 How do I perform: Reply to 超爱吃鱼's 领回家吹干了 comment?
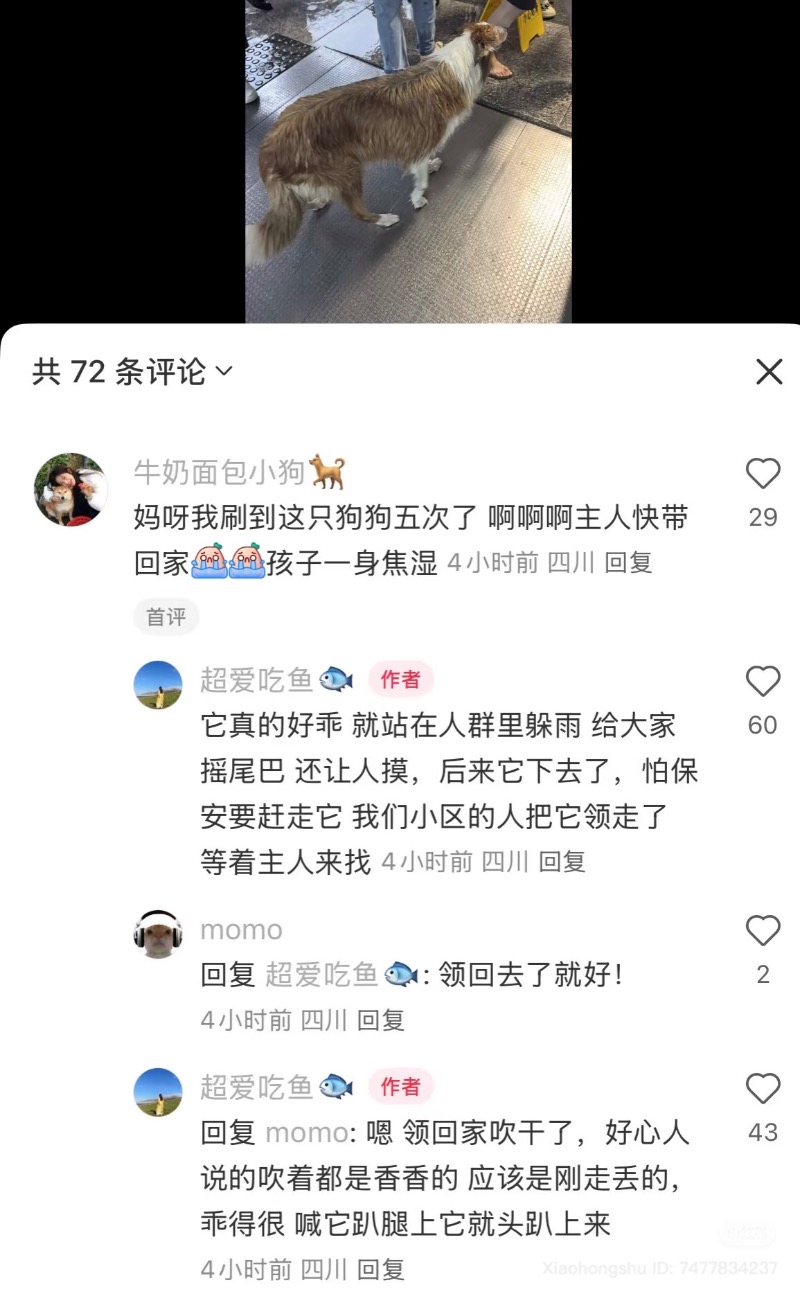[x=381, y=1269]
